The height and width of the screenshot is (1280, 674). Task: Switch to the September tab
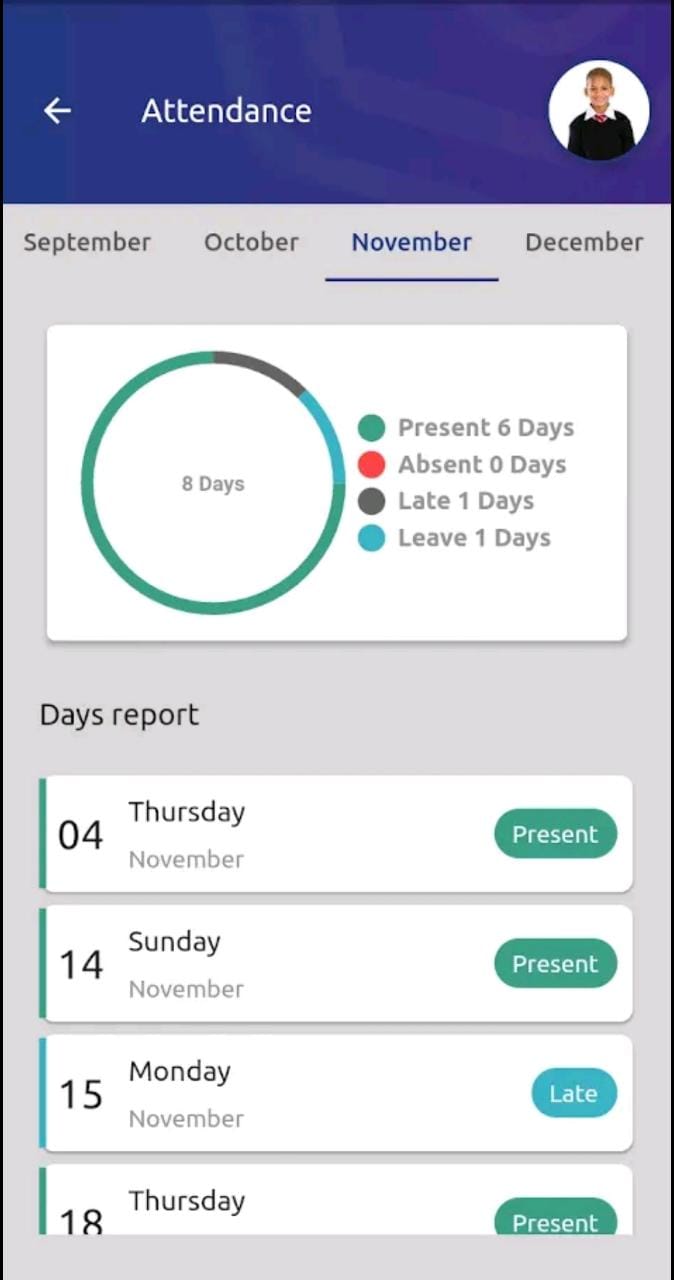87,242
